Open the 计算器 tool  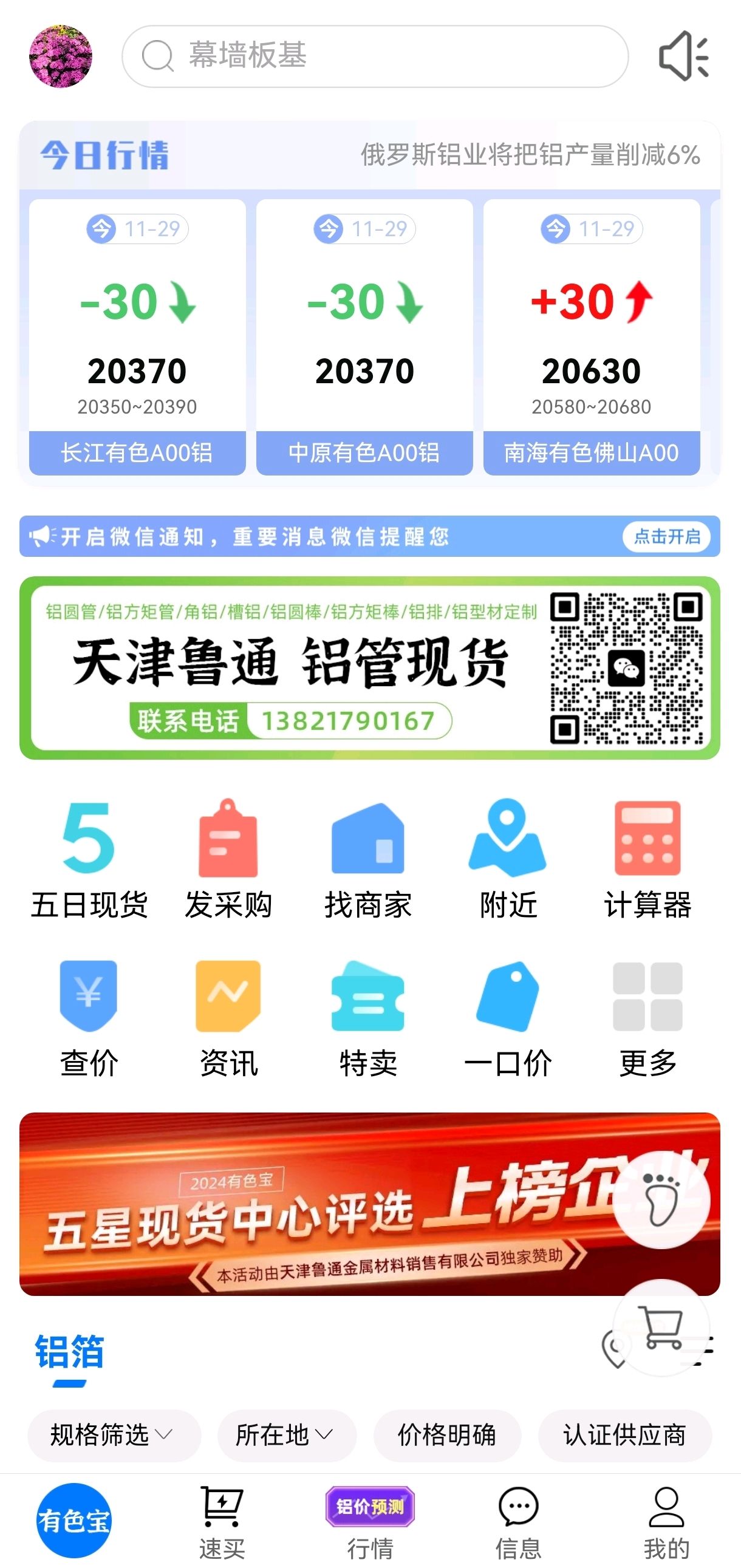point(647,858)
